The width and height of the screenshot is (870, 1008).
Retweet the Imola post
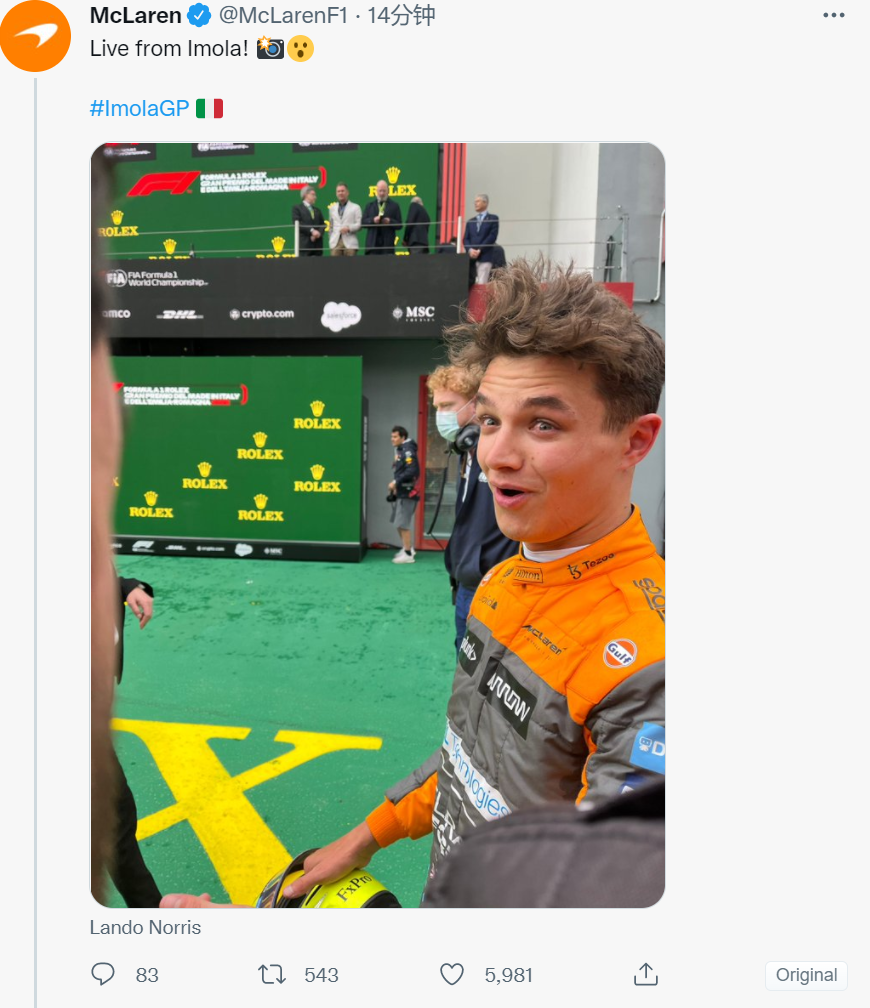point(272,975)
